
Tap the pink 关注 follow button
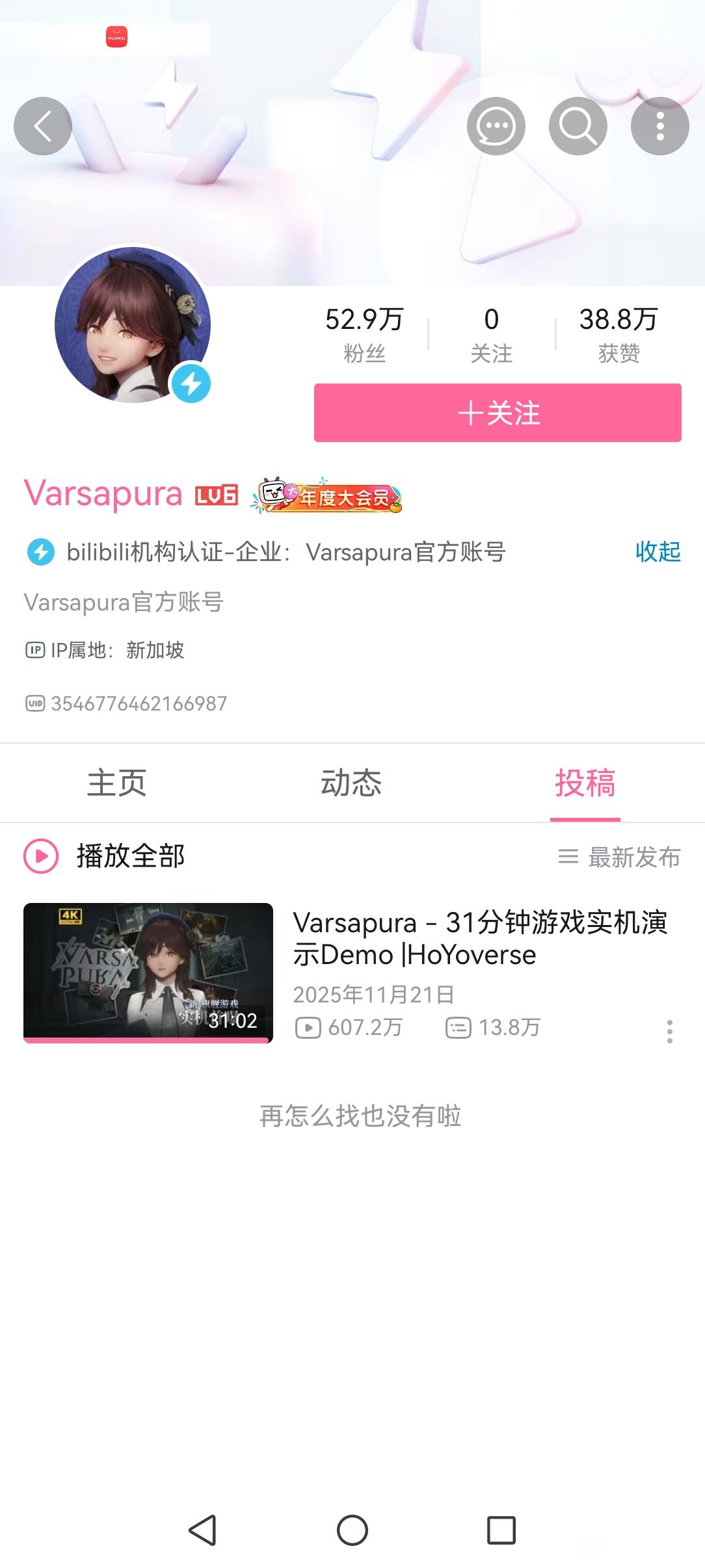498,413
